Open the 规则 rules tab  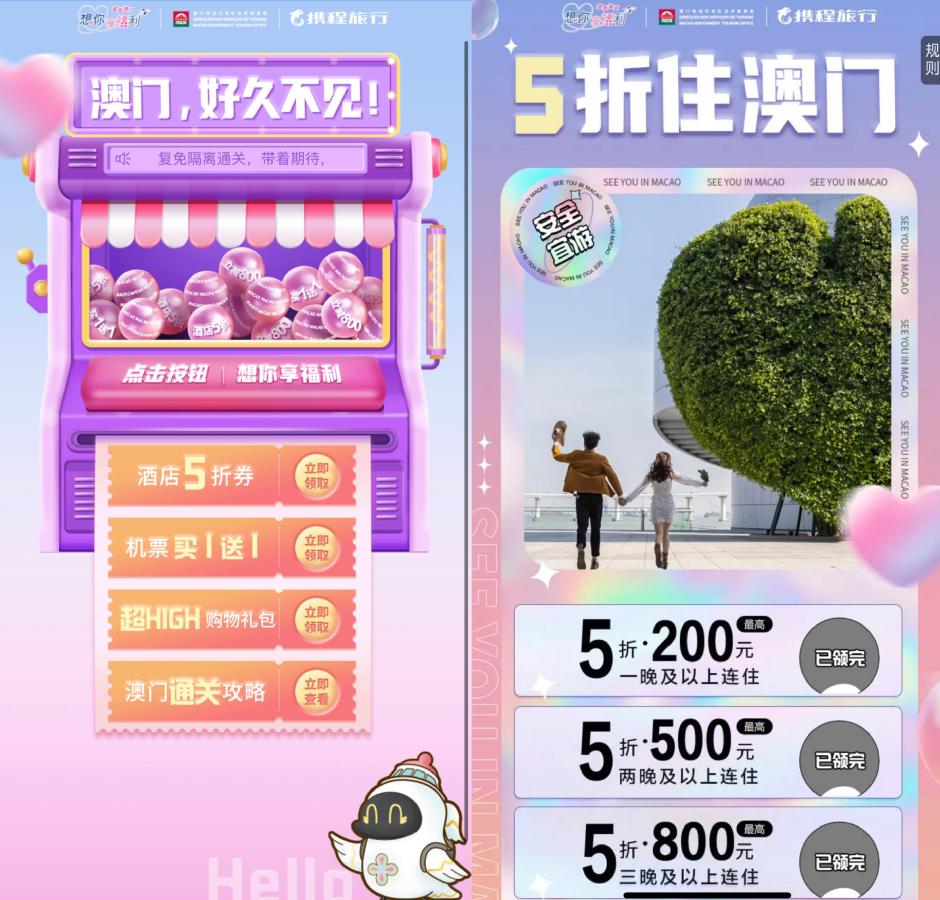[930, 59]
